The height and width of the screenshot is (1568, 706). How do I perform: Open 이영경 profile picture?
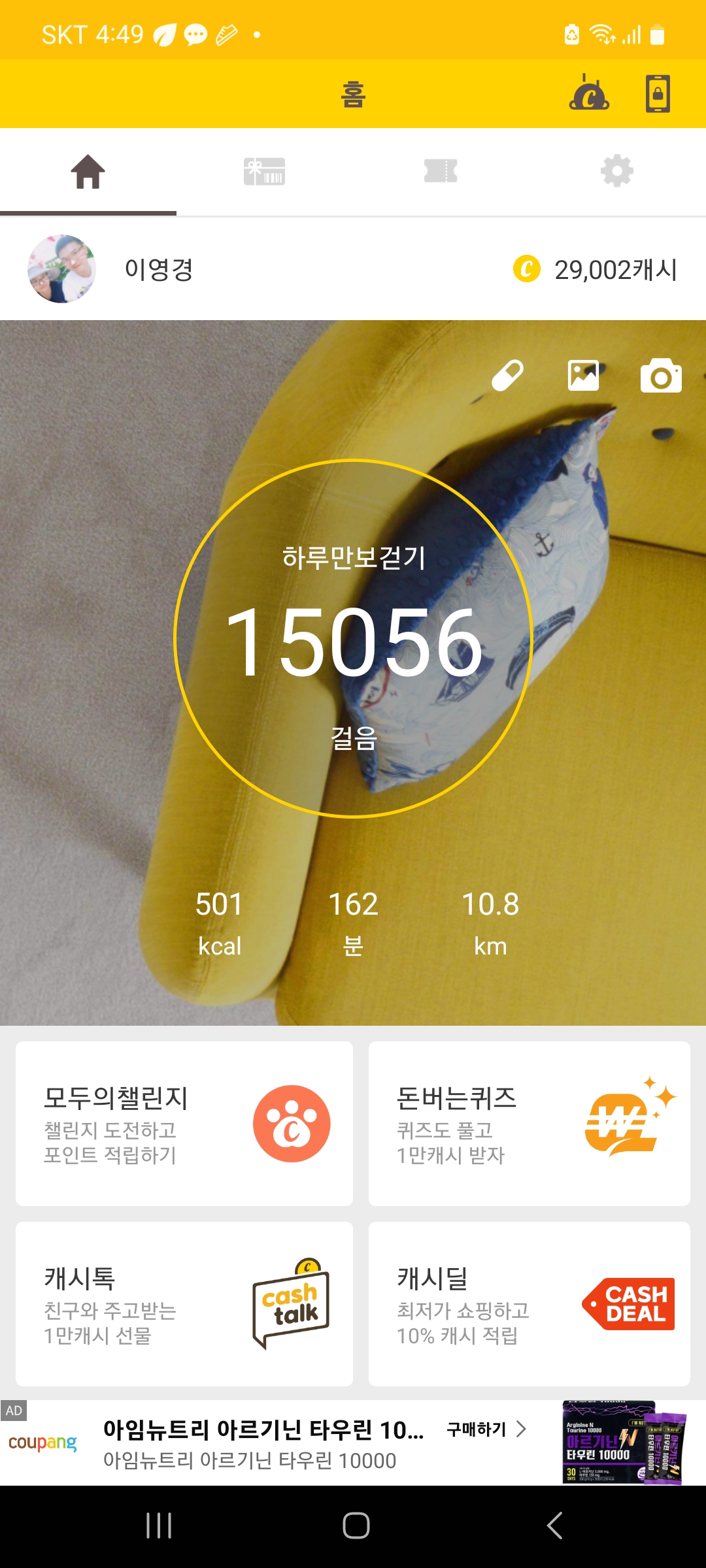coord(61,269)
